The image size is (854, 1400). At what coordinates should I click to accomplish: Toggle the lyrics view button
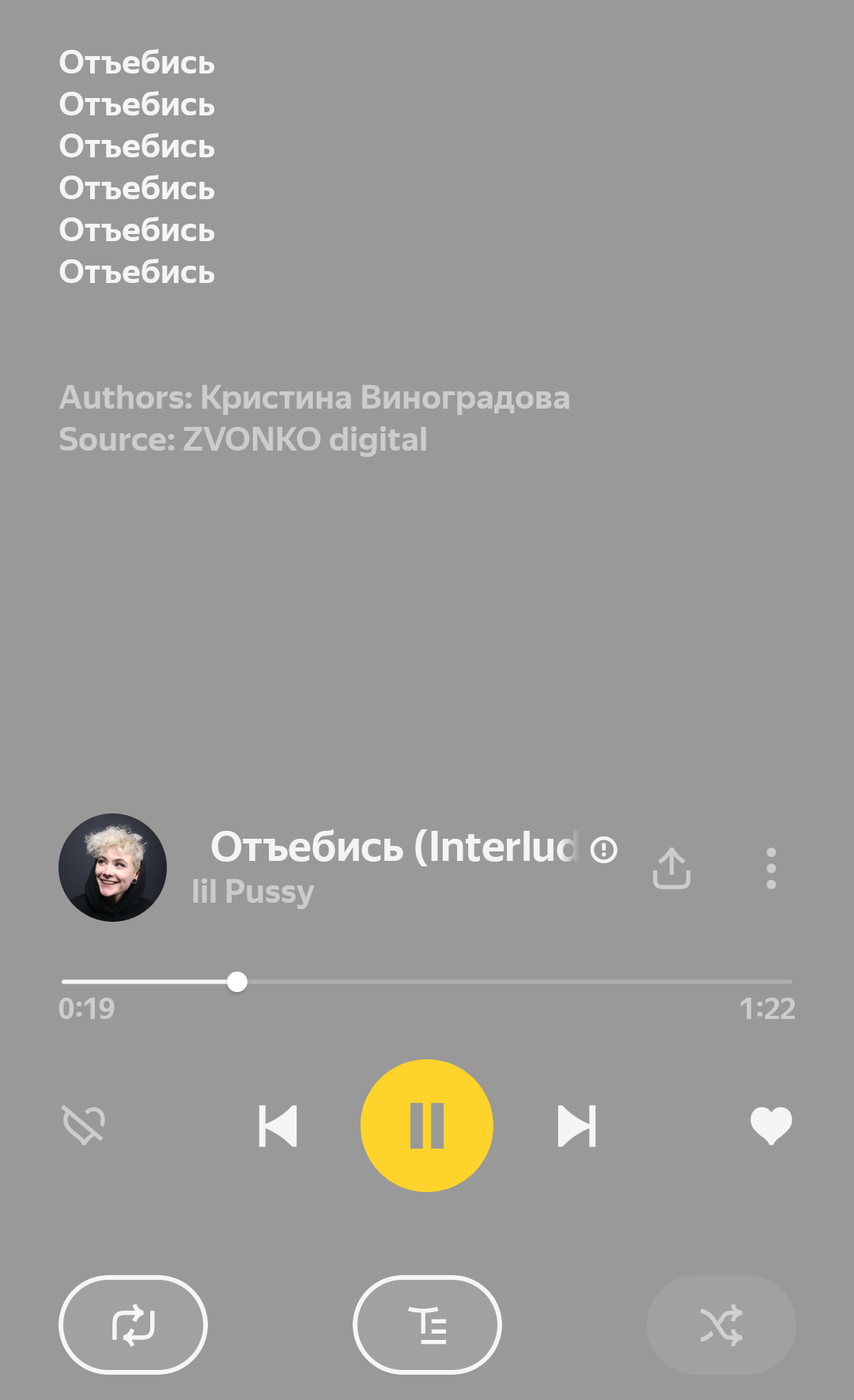pyautogui.click(x=427, y=1324)
